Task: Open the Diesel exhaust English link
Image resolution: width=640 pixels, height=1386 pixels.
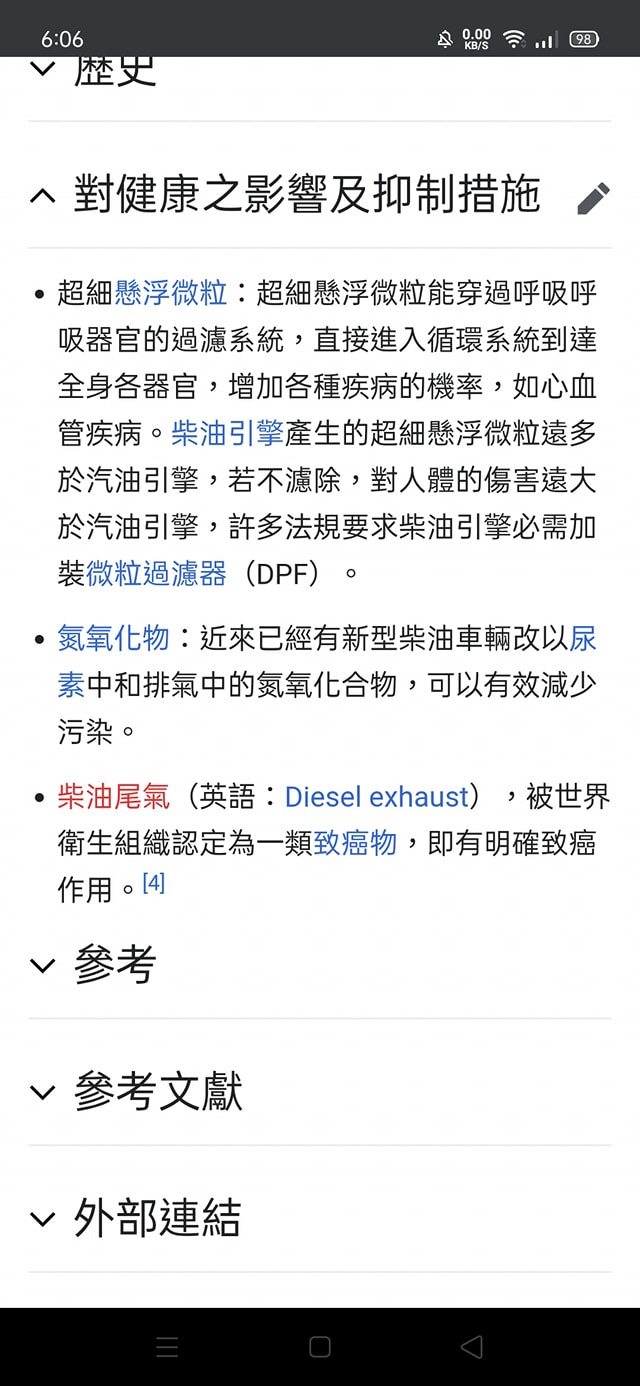Action: click(377, 797)
